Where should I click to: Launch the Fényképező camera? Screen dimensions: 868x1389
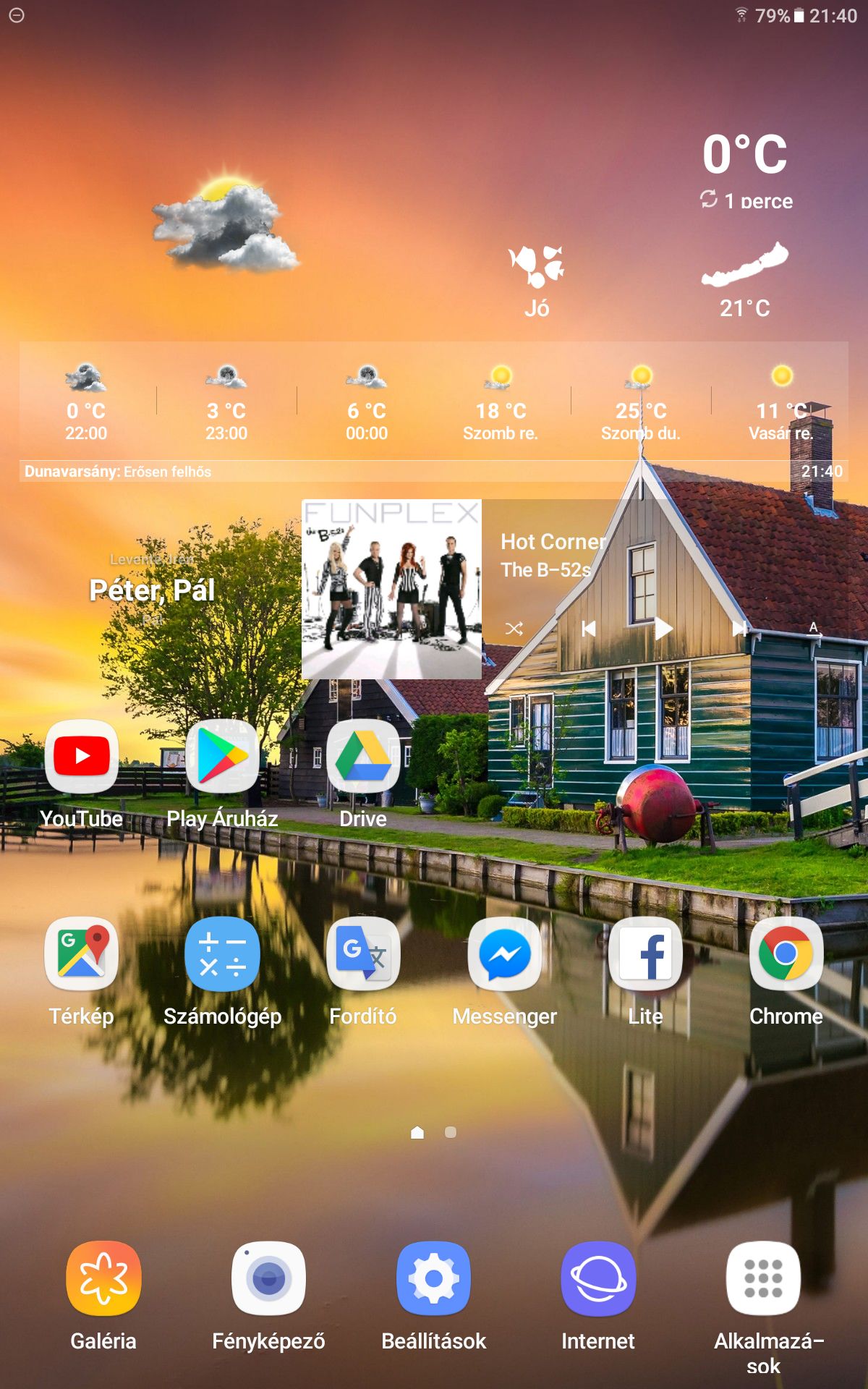pos(268,1278)
